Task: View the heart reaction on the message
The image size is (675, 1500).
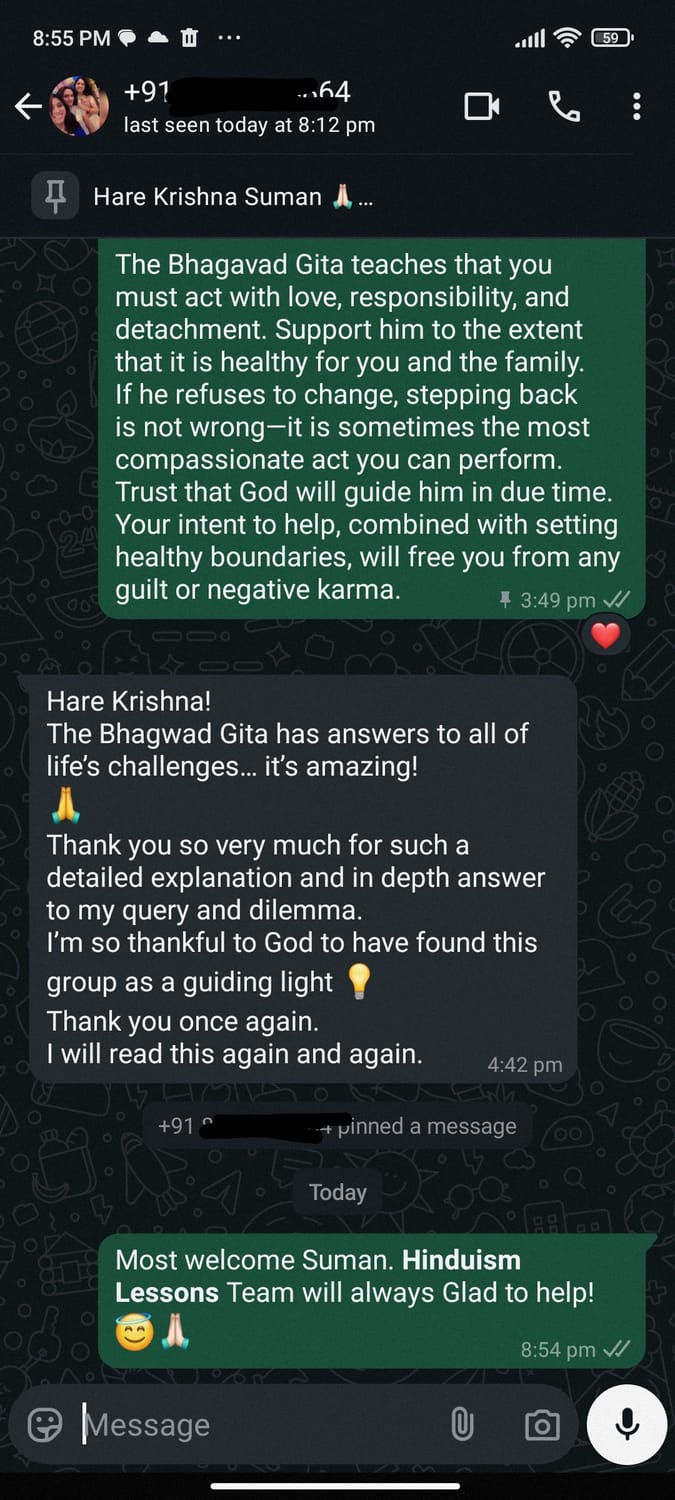Action: coord(606,634)
